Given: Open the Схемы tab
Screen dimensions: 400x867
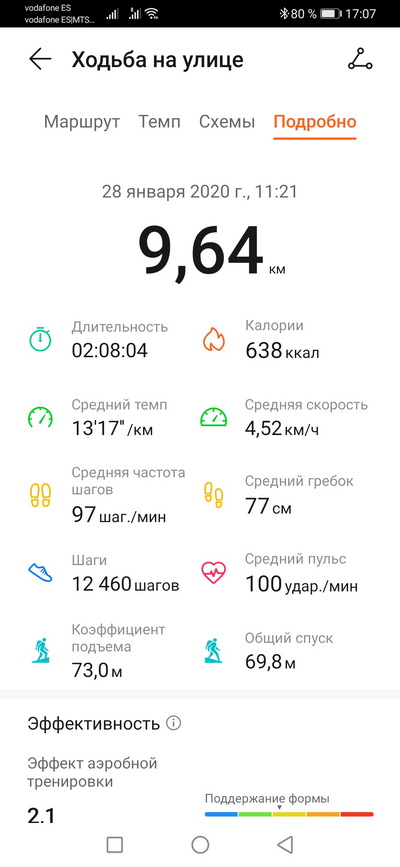Looking at the screenshot, I should [x=227, y=122].
